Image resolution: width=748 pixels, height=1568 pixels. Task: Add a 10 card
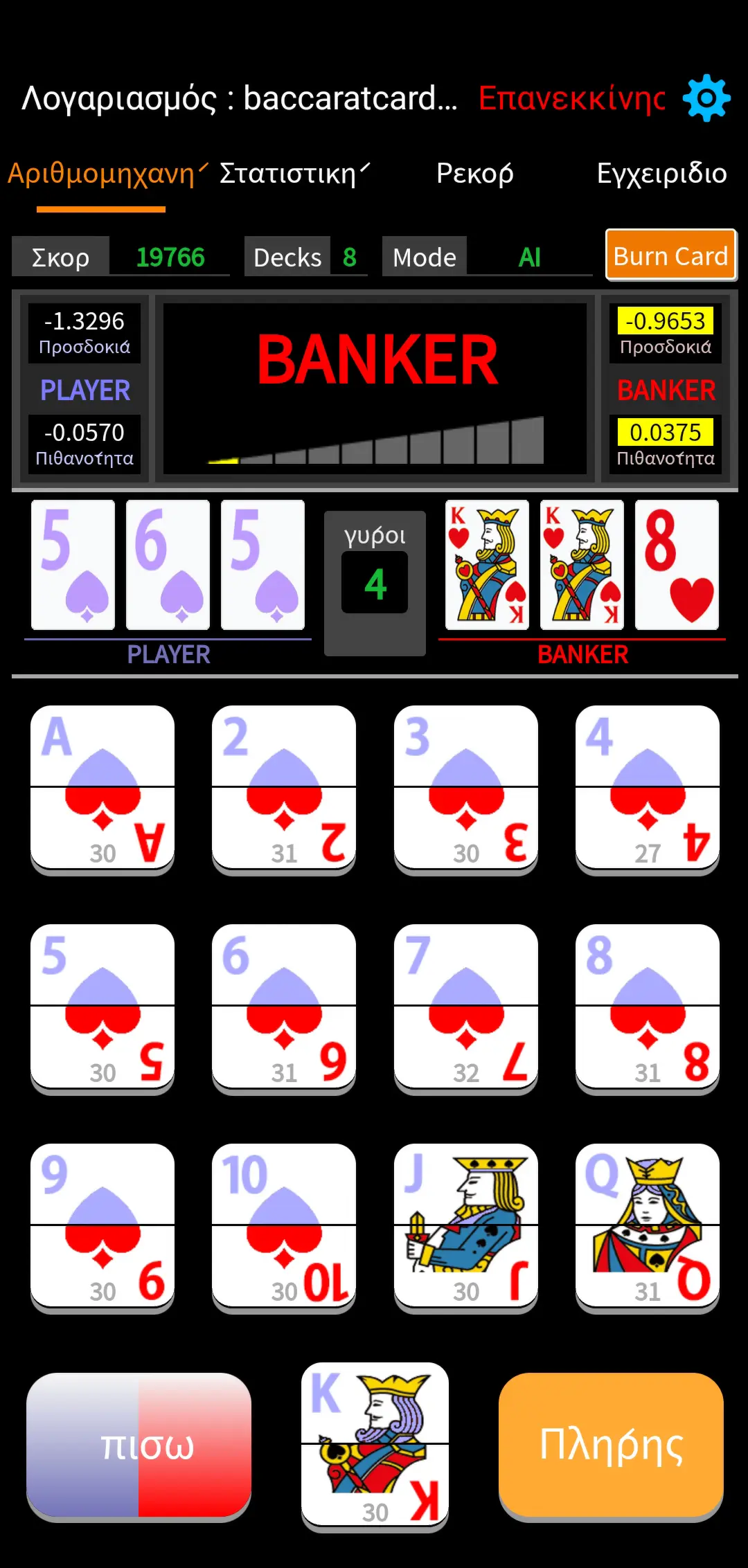point(284,1226)
